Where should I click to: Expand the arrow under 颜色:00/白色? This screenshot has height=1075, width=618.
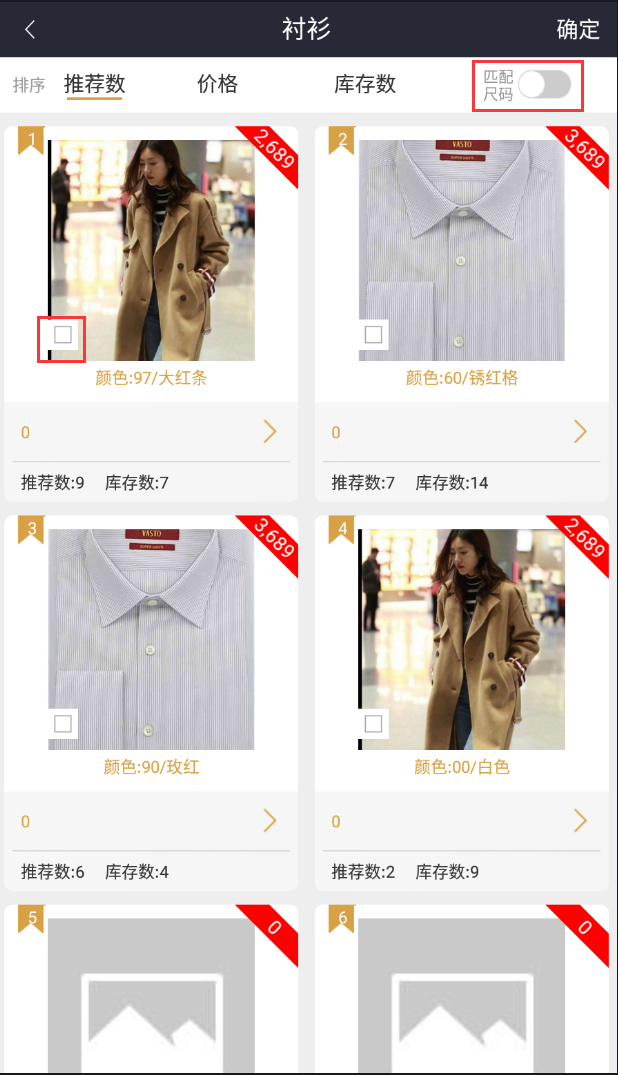(x=580, y=821)
